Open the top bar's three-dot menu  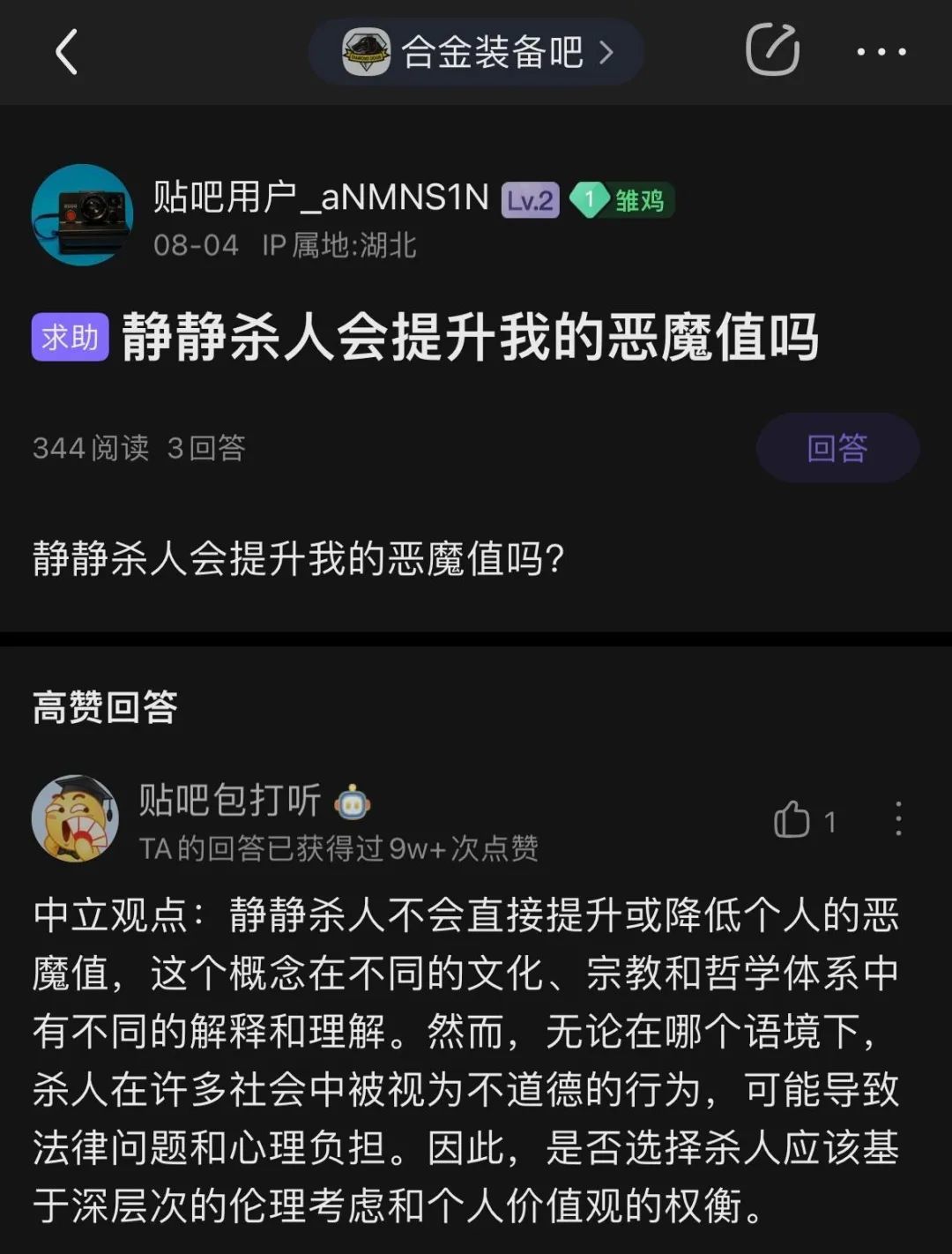click(881, 52)
